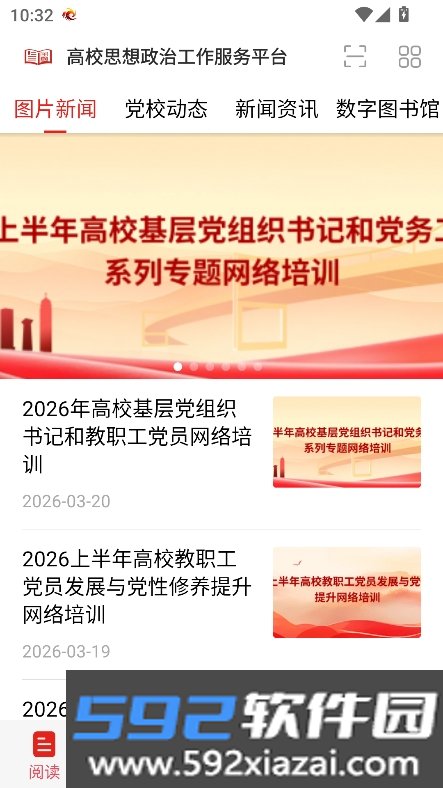Open the QR scan icon
Viewport: 443px width, 788px height.
coord(355,56)
